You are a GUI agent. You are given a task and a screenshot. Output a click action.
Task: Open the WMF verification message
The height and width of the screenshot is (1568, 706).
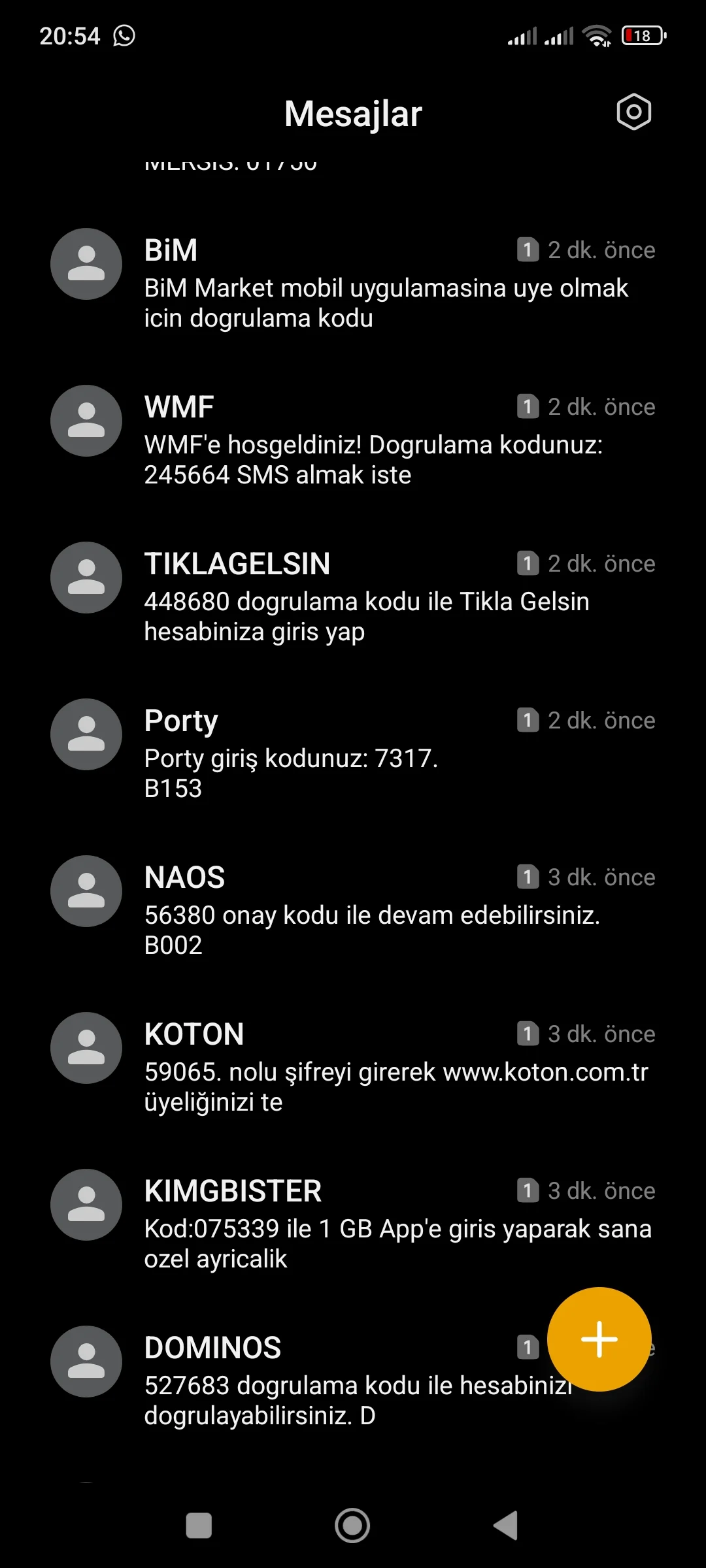(x=386, y=441)
